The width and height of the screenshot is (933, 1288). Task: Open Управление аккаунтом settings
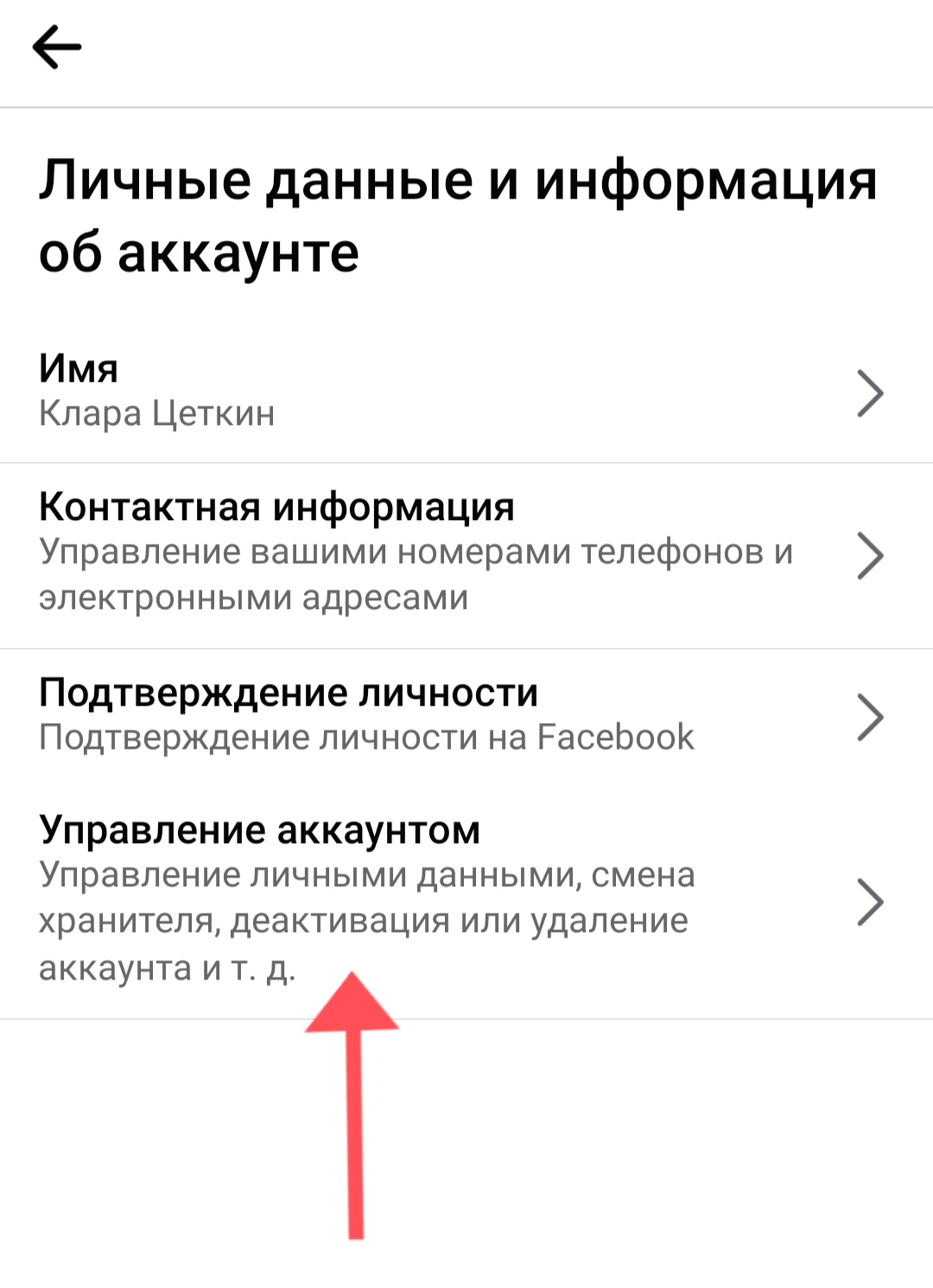[x=458, y=898]
